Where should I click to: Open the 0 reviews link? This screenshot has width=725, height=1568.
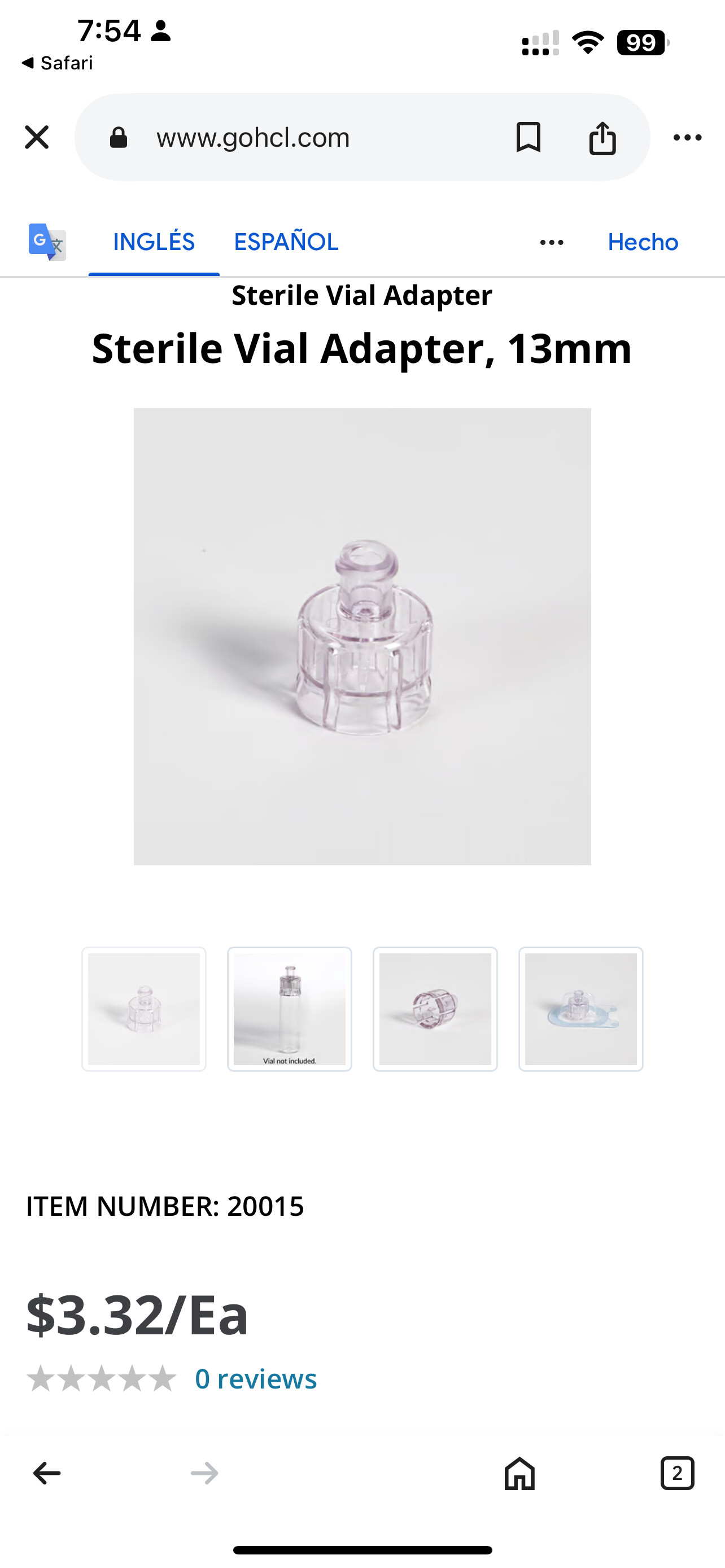click(x=256, y=1378)
